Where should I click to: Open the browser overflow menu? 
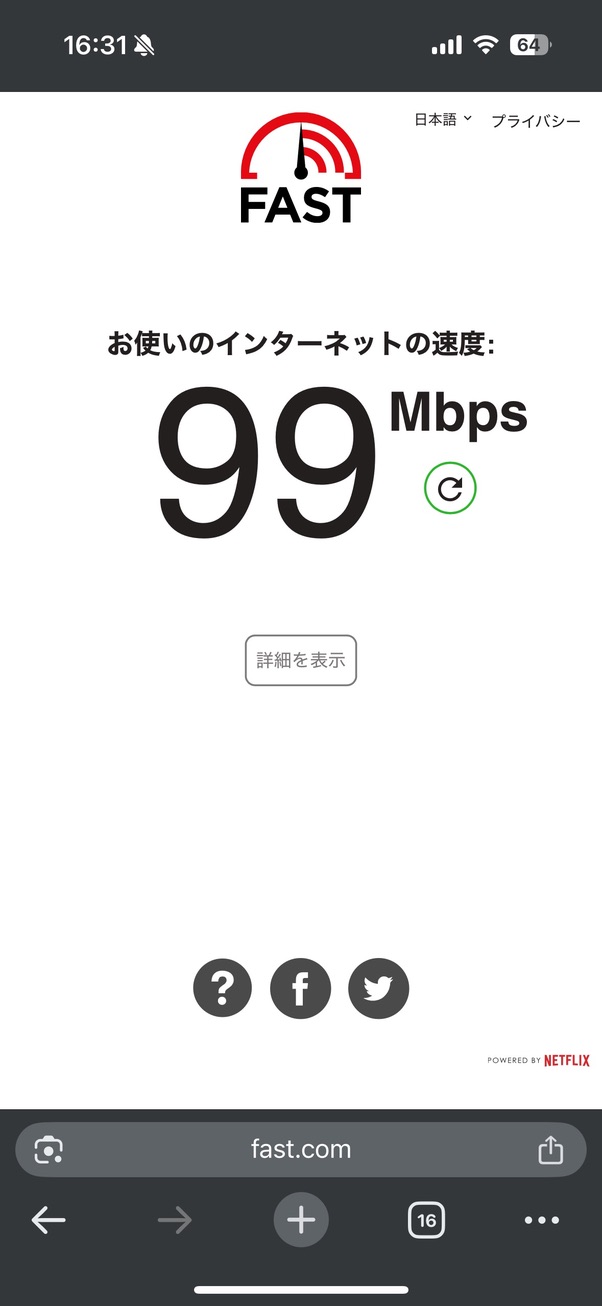tap(542, 1220)
